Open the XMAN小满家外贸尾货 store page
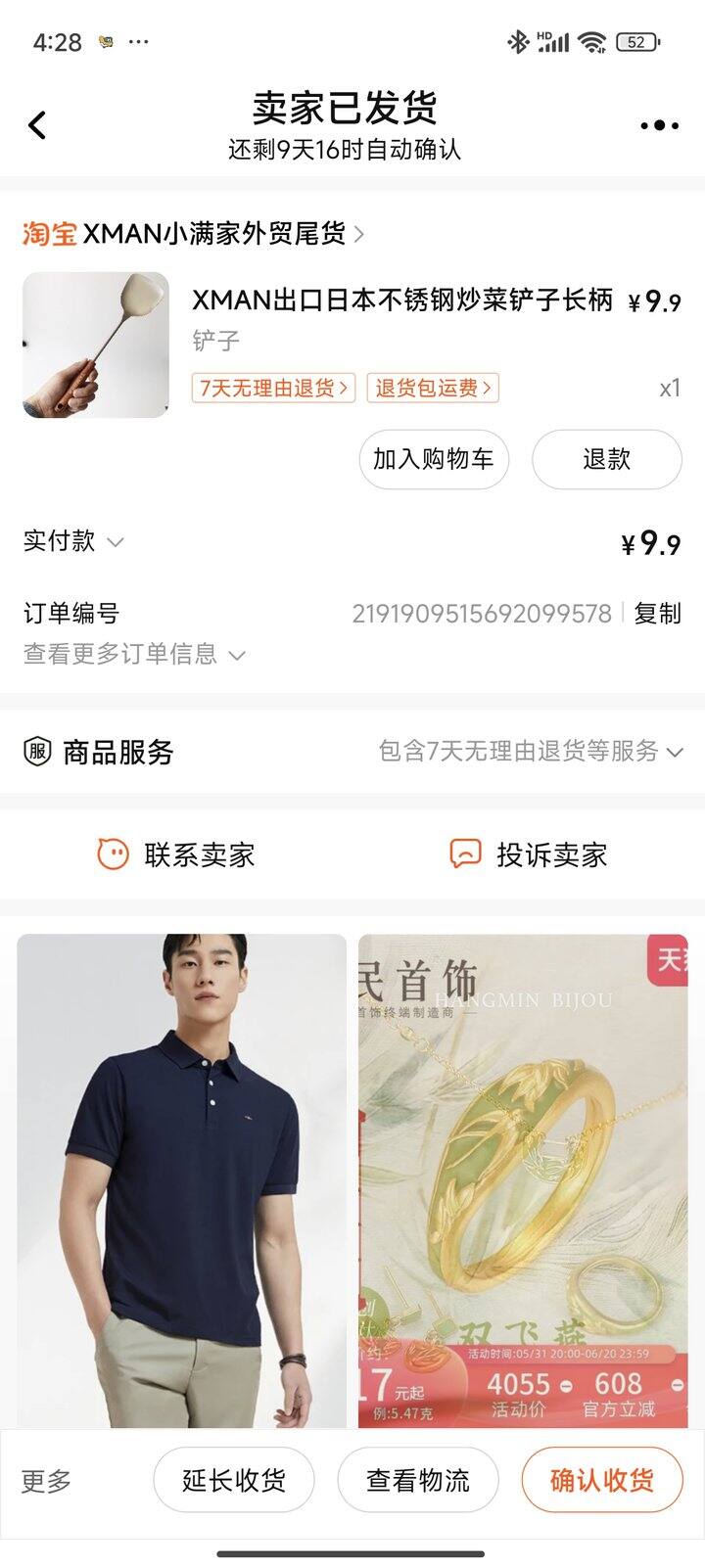This screenshot has height=1568, width=705. (x=194, y=234)
